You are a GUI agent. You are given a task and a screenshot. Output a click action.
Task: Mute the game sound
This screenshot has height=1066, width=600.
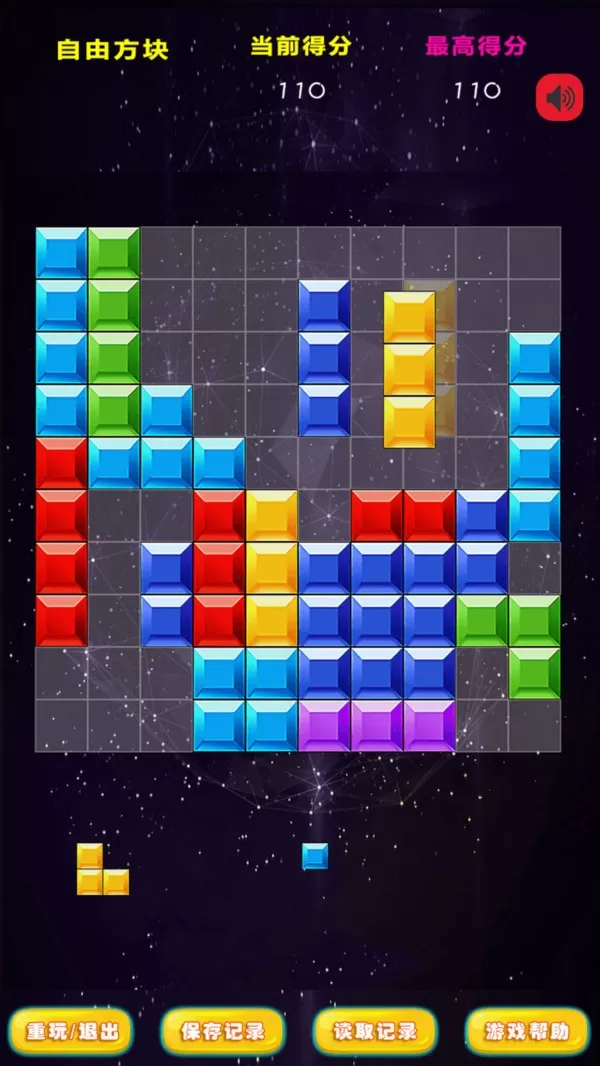pos(559,97)
